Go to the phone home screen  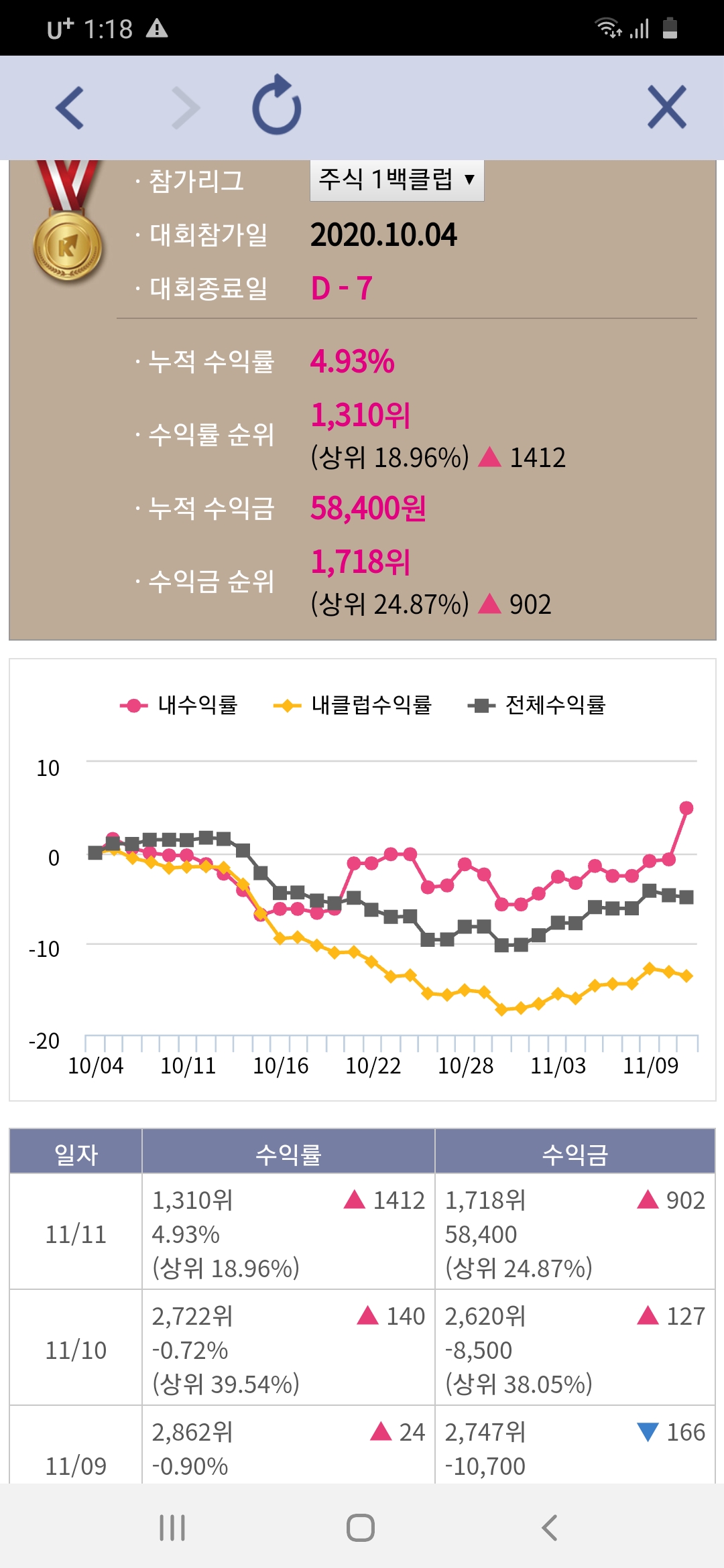tap(361, 1527)
